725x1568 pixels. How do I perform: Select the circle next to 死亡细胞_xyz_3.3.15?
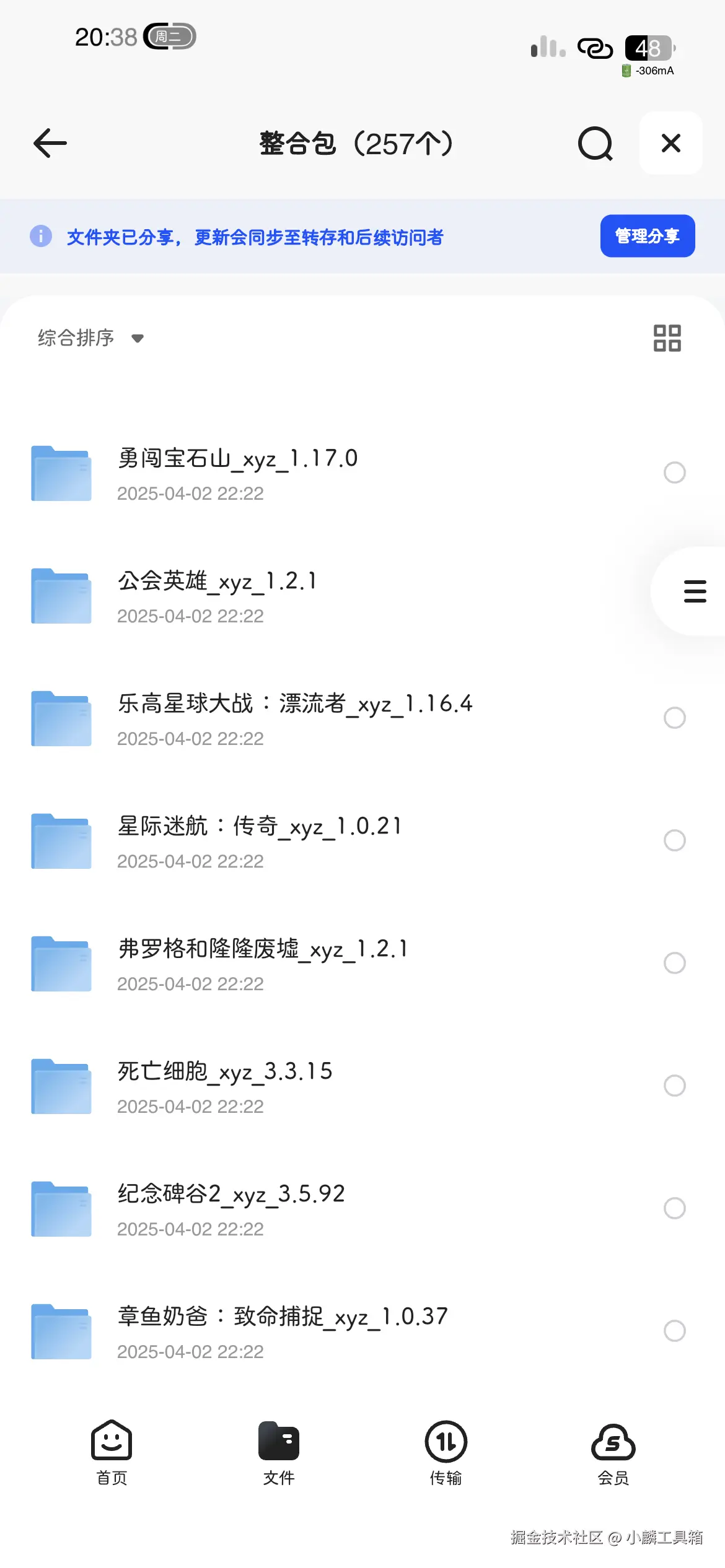[x=674, y=1086]
